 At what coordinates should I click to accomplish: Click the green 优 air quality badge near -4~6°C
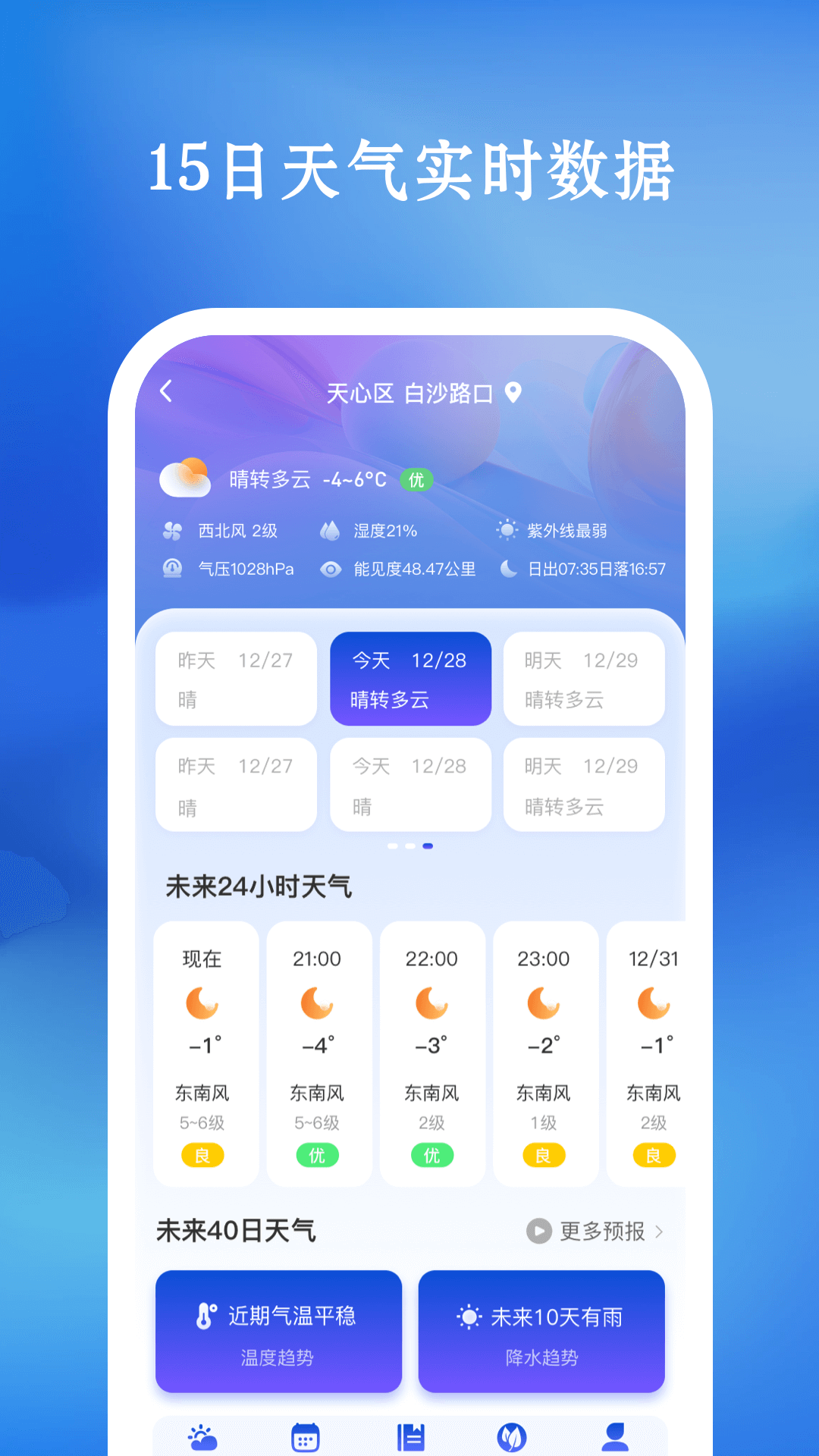tap(416, 480)
